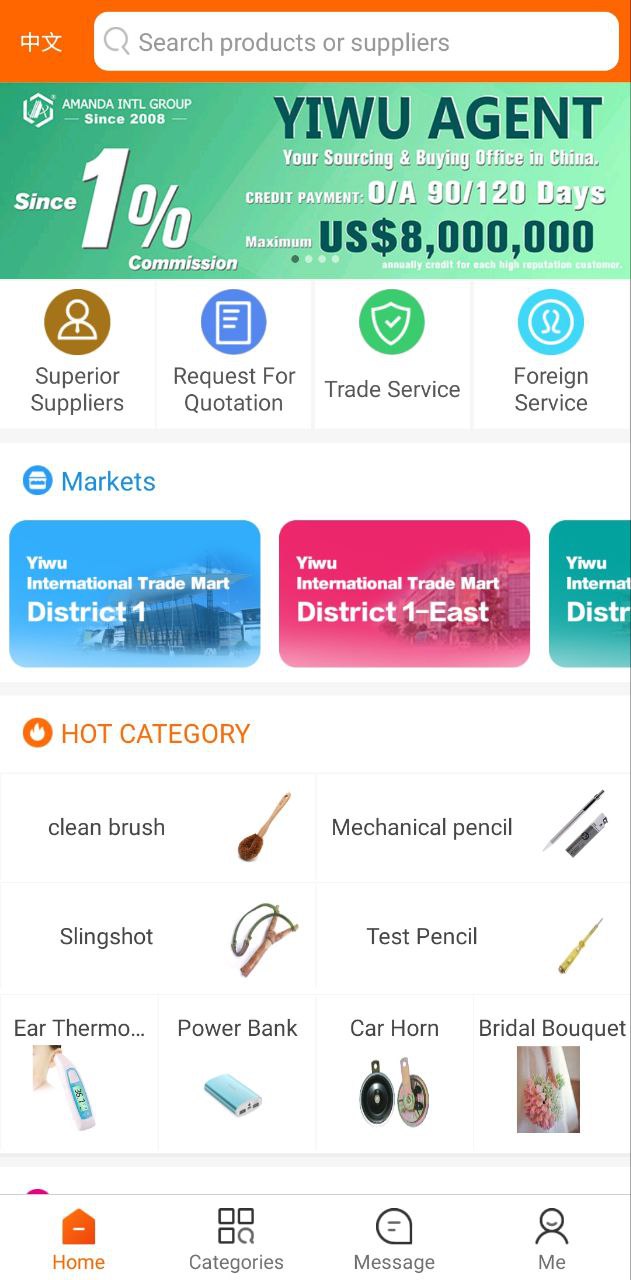Browse the clean brush hot category

(x=158, y=827)
